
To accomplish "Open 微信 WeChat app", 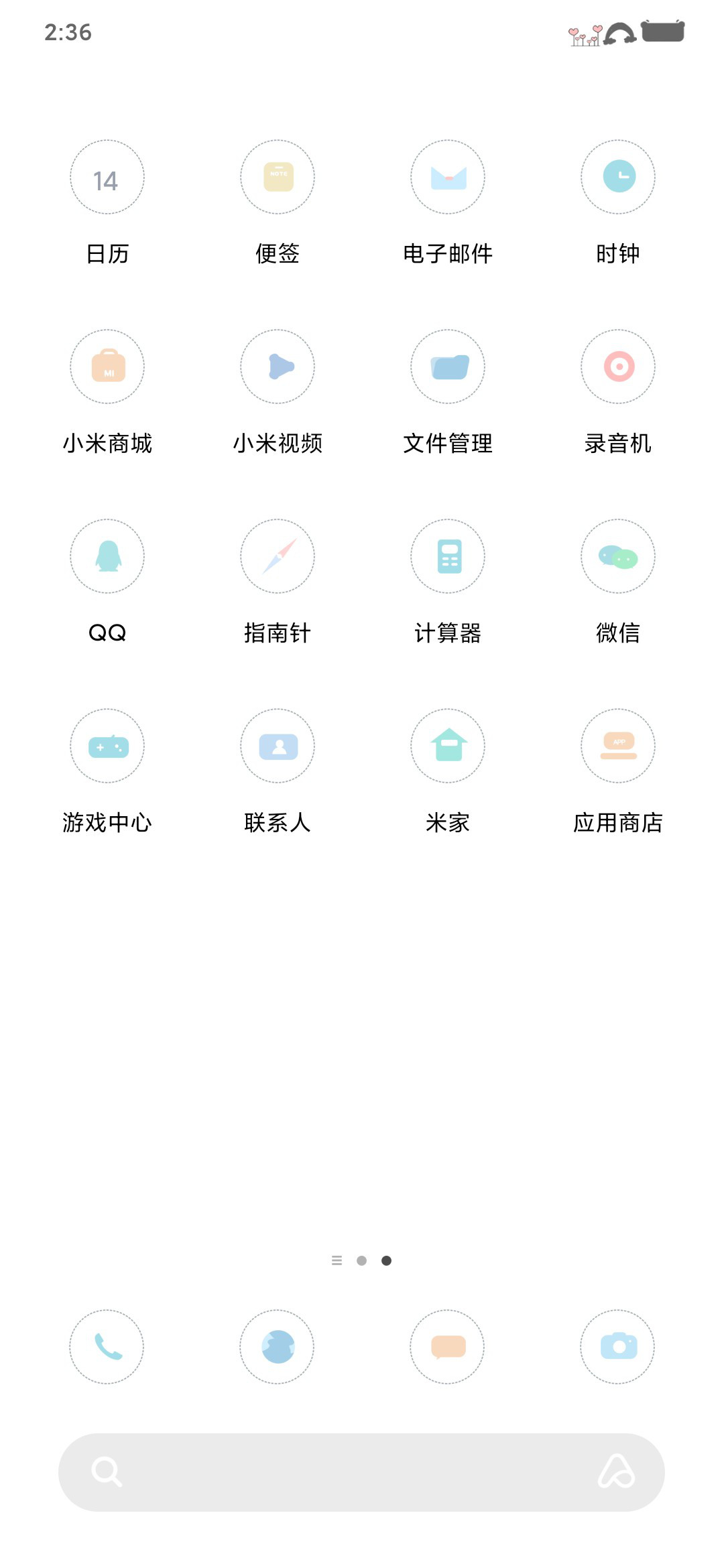I will [x=618, y=556].
